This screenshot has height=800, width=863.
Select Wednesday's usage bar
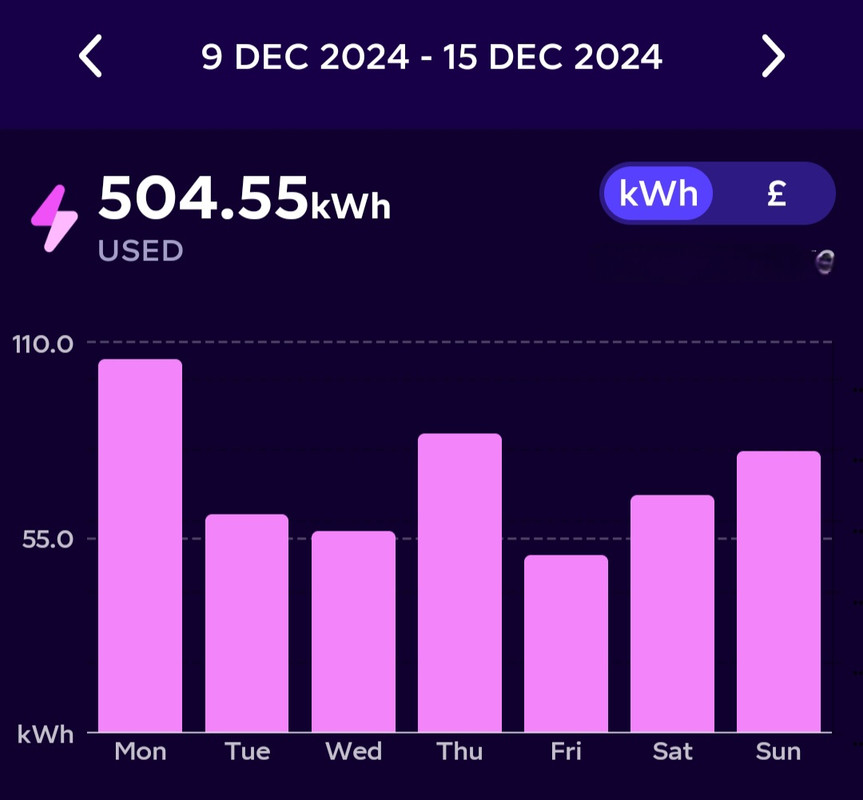point(353,631)
